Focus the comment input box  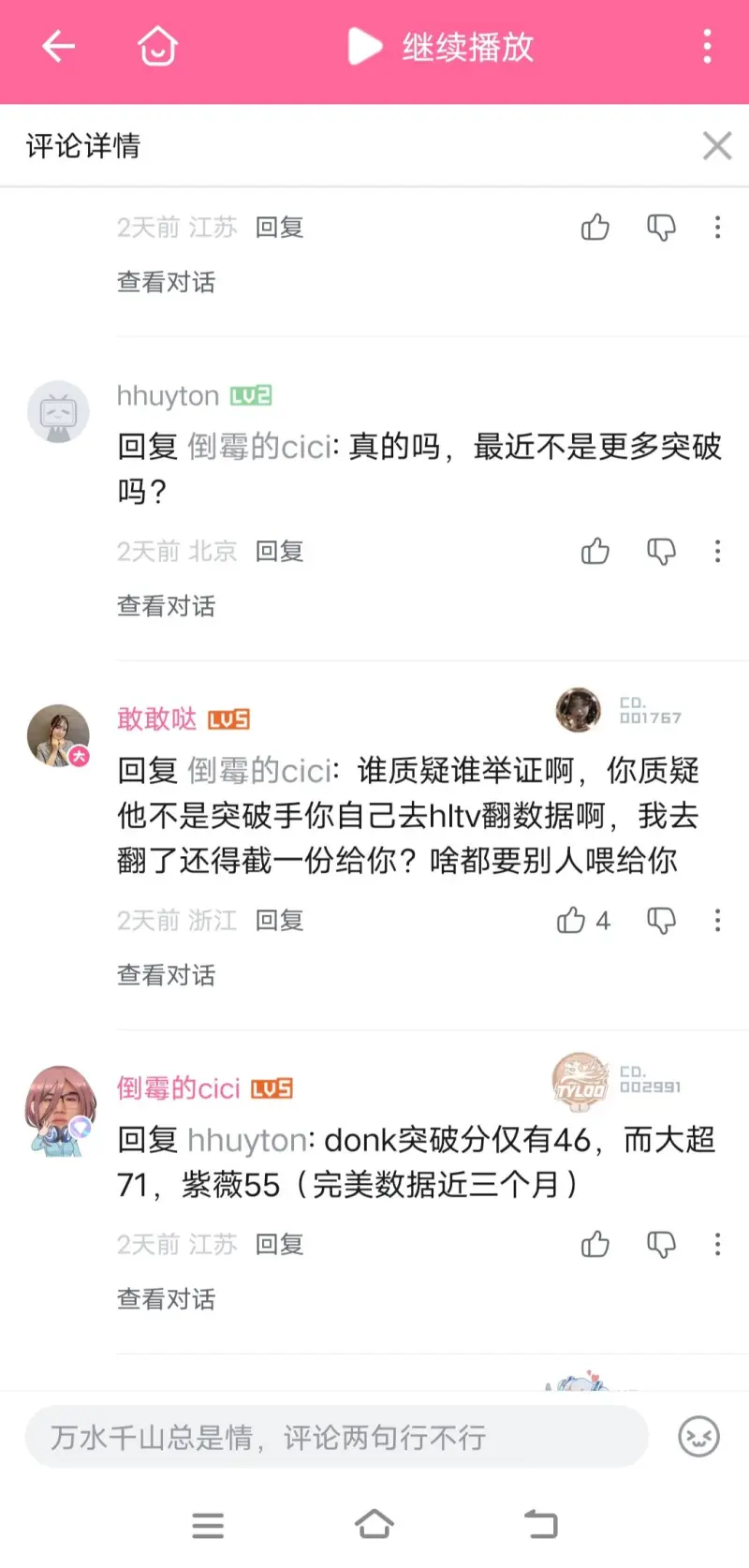point(337,1437)
